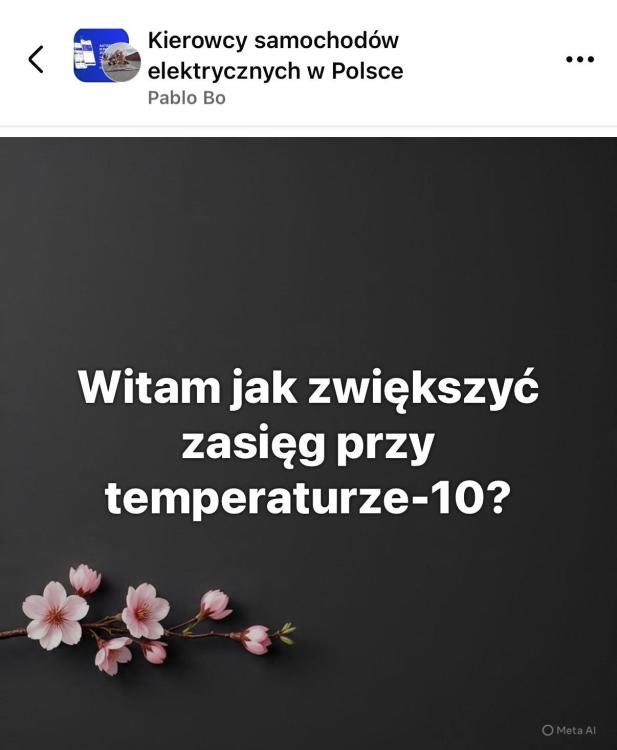Open the three-dot overflow menu
Screen dimensions: 617x750
(x=580, y=60)
